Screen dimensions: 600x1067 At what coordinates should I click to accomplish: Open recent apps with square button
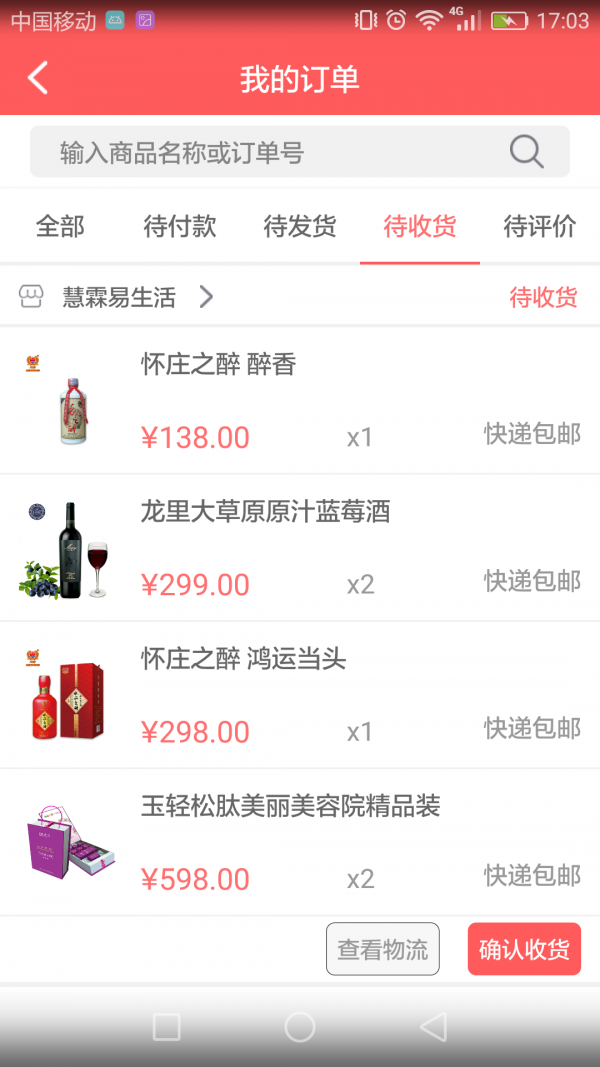point(166,1026)
